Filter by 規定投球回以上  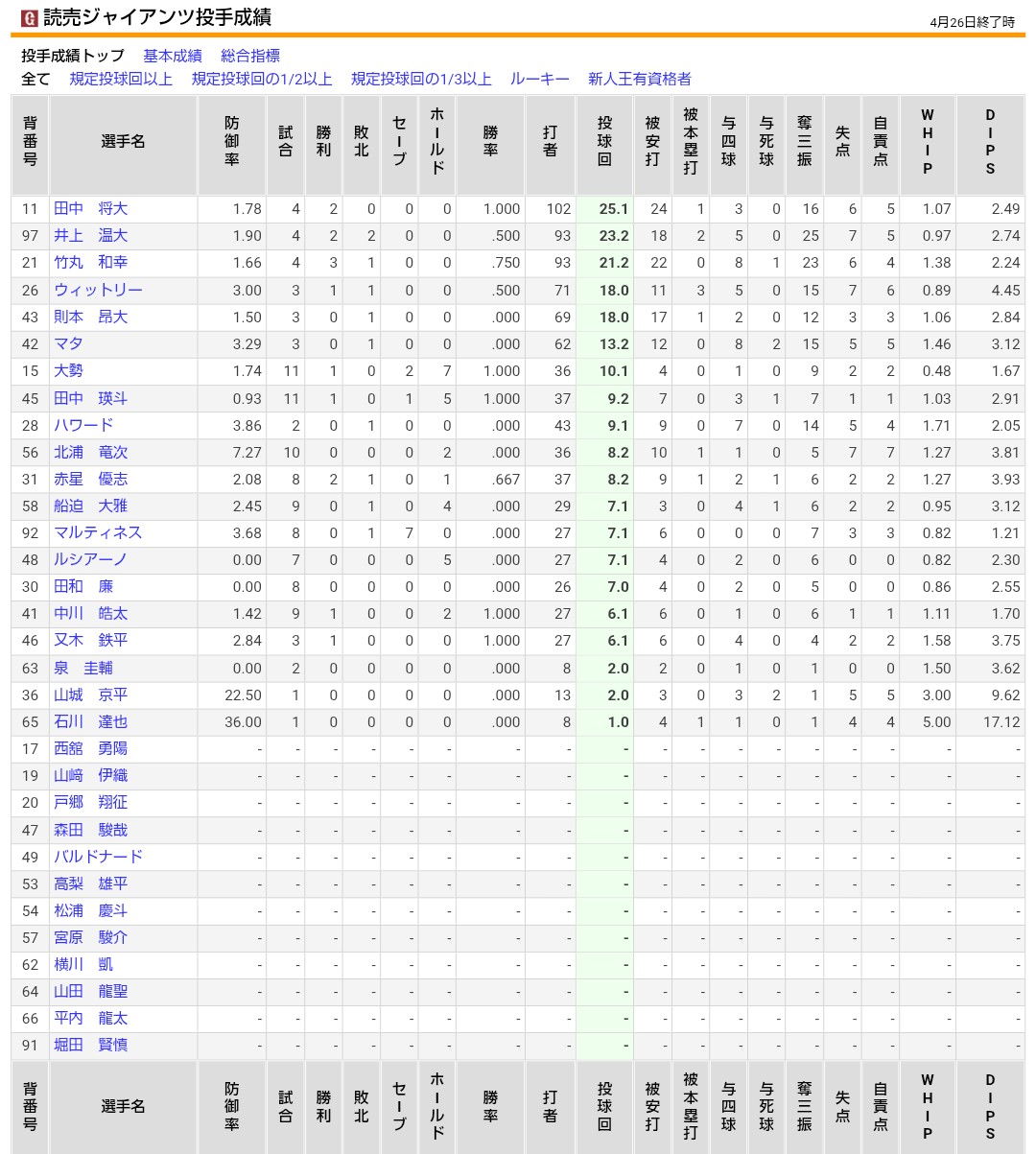tap(121, 79)
